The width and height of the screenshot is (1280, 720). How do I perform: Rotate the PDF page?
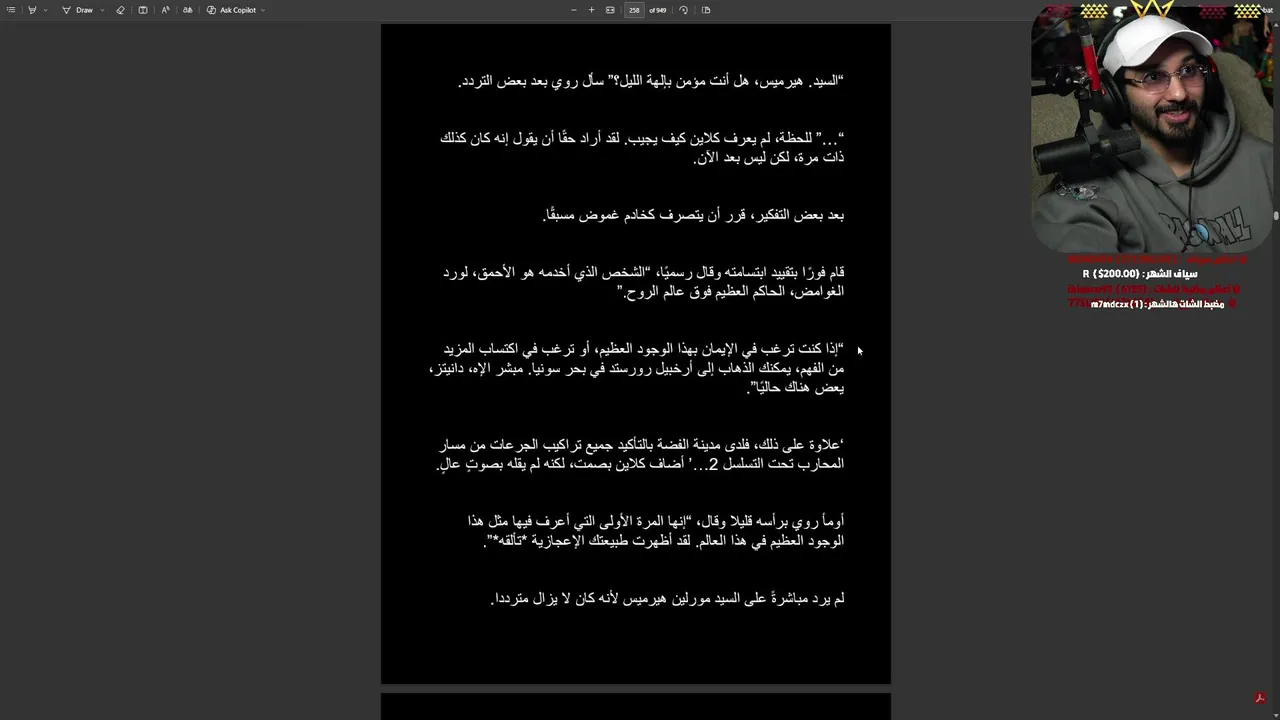pyautogui.click(x=683, y=10)
